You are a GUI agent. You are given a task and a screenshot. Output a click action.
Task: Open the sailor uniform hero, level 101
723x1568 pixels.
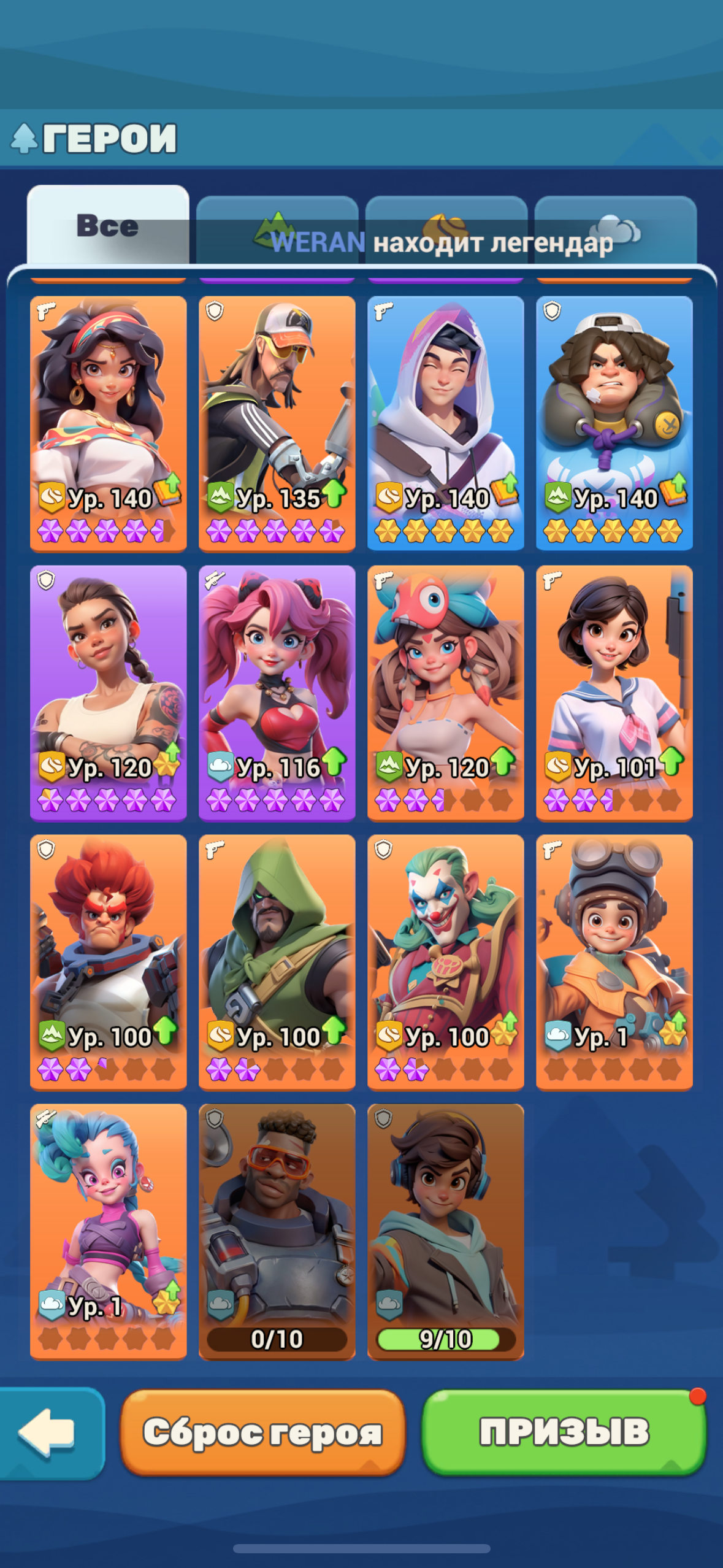pos(614,692)
